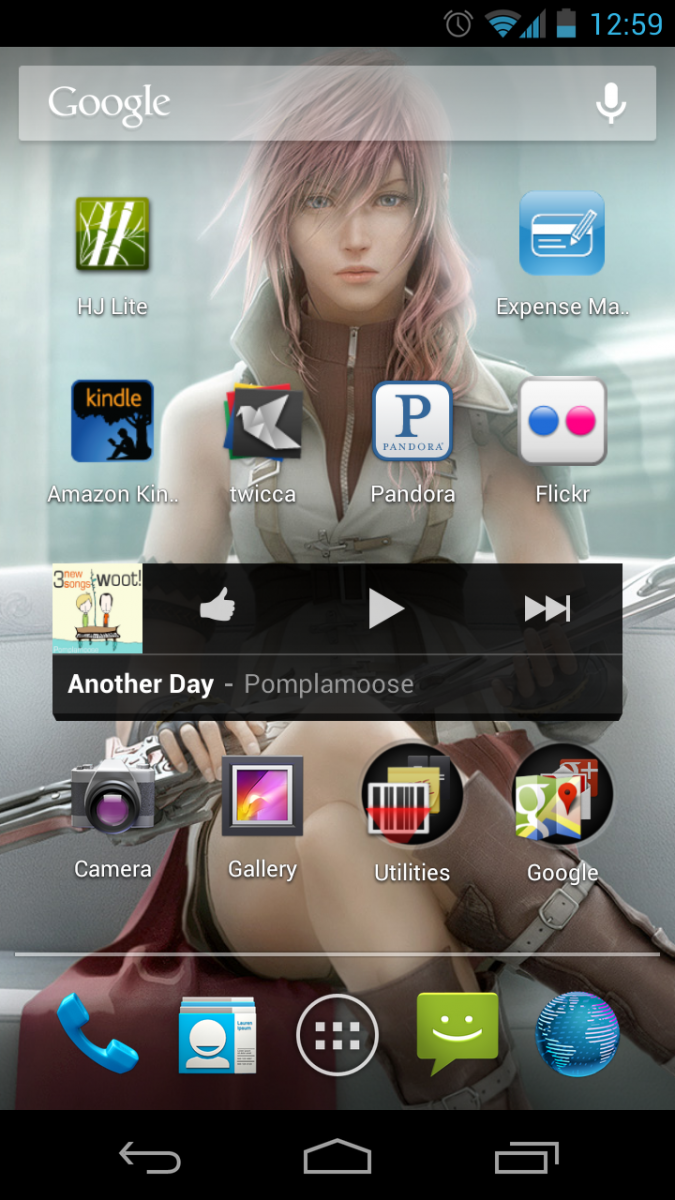
Task: Open the HJ Lite app
Action: 112,235
